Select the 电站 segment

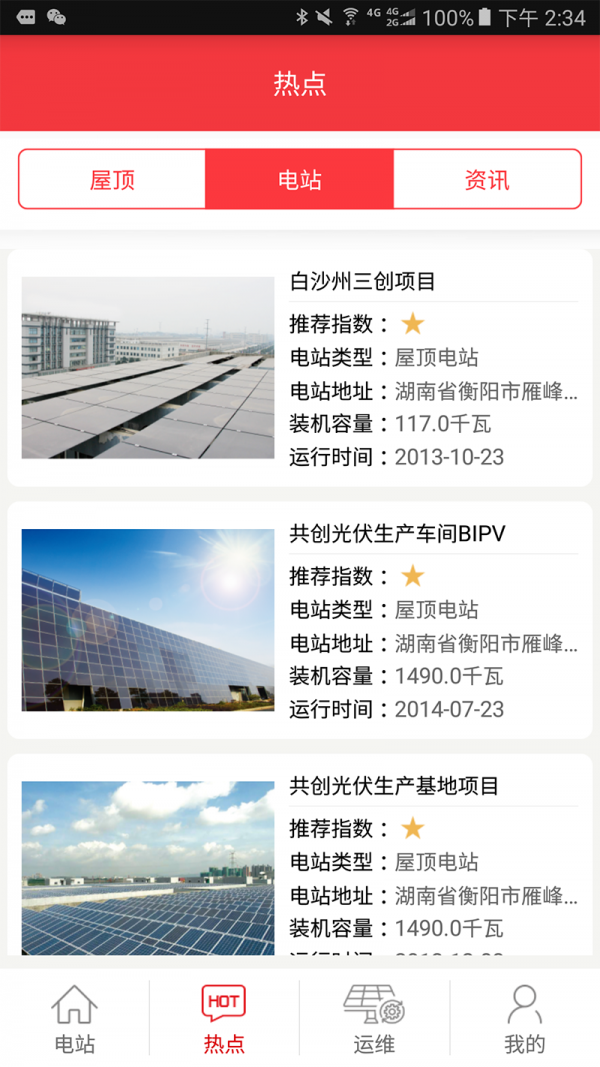pos(299,180)
